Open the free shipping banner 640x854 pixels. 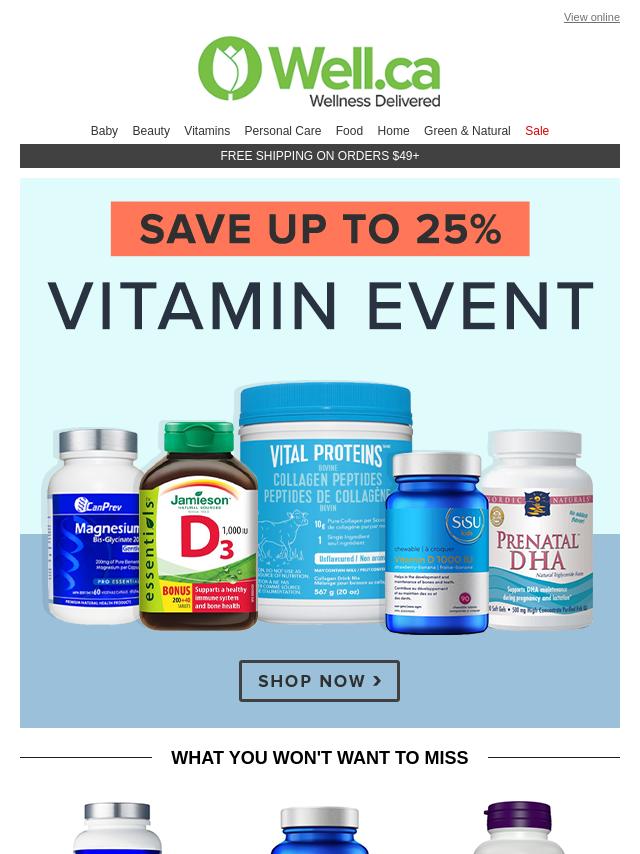pos(320,156)
